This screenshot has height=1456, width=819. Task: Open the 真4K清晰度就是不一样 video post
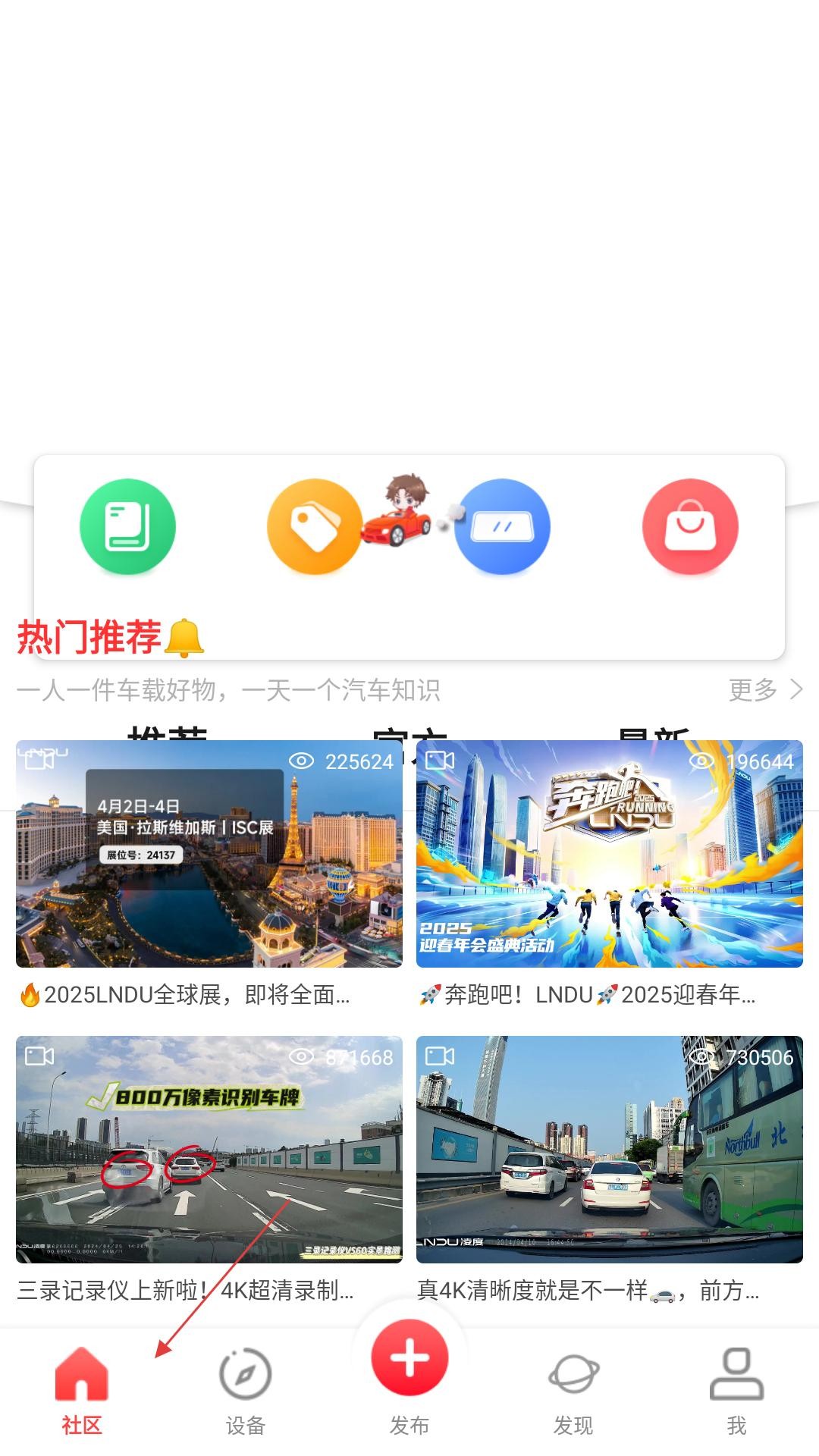click(609, 1149)
